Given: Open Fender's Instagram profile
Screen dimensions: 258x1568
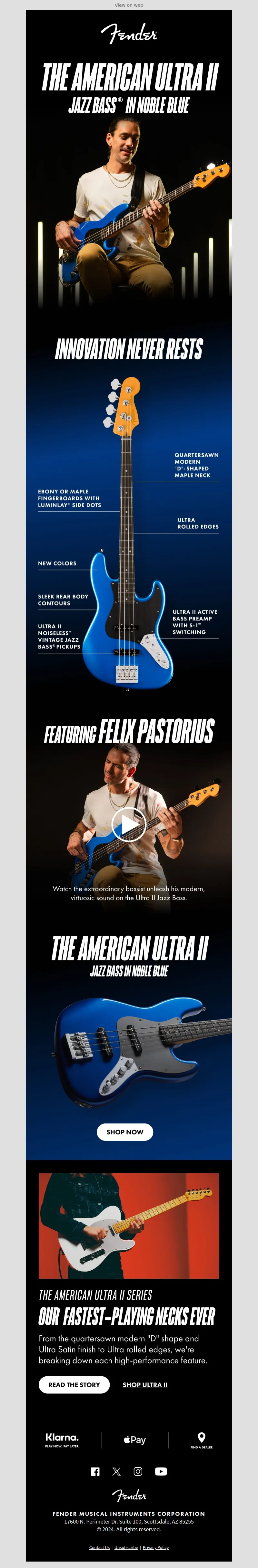Looking at the screenshot, I should click(x=138, y=1471).
